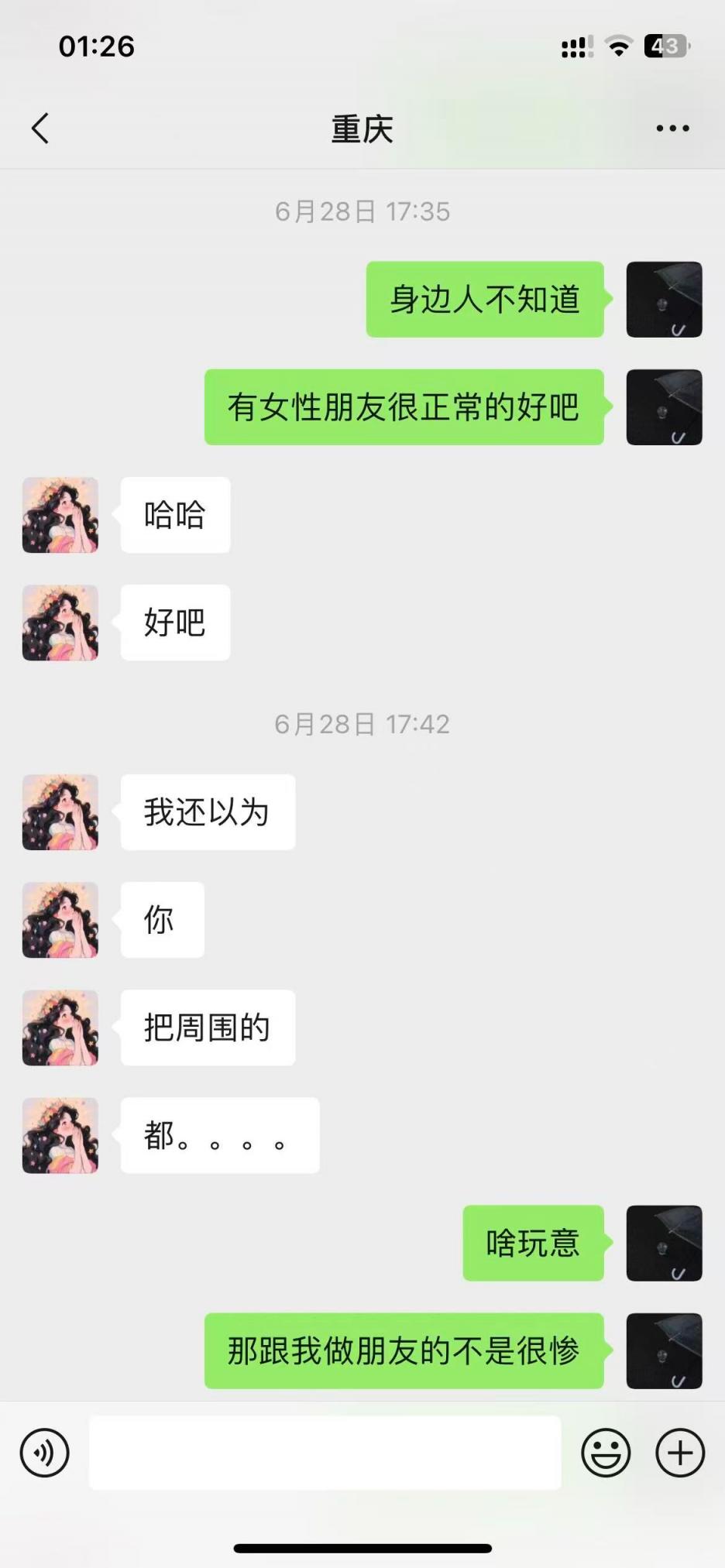Switch to voice message input

(45, 1453)
